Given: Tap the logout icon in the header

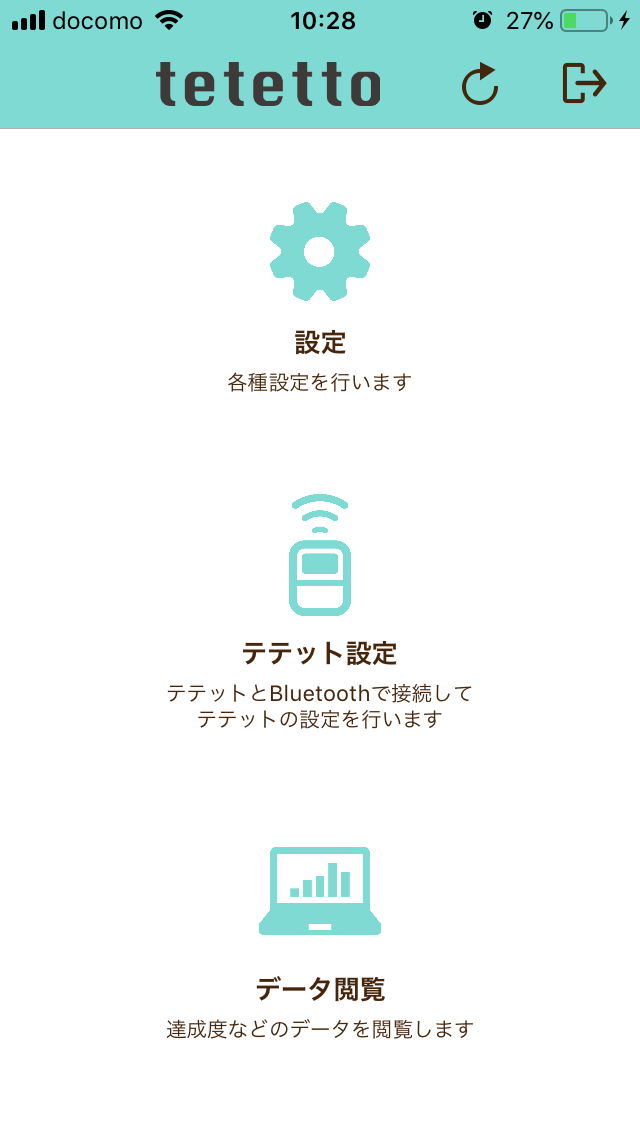Looking at the screenshot, I should [x=585, y=83].
